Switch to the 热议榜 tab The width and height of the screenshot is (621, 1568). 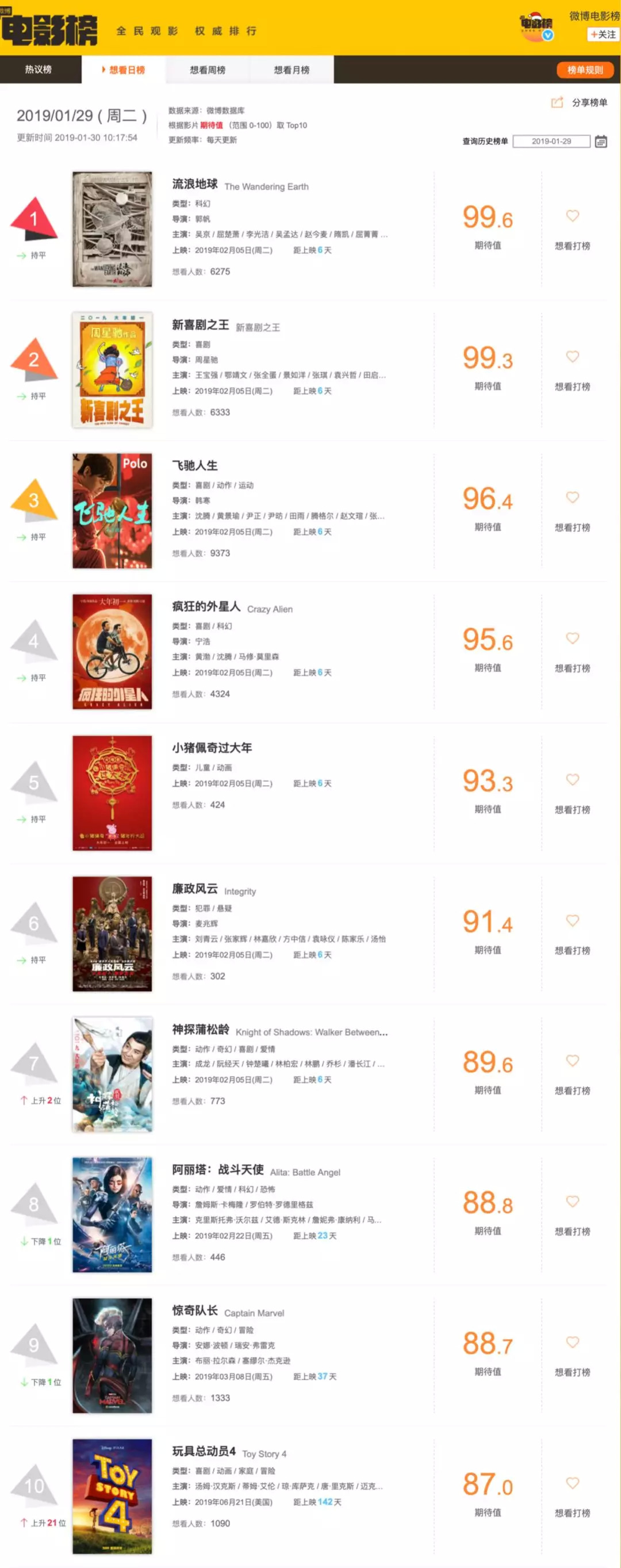coord(39,70)
